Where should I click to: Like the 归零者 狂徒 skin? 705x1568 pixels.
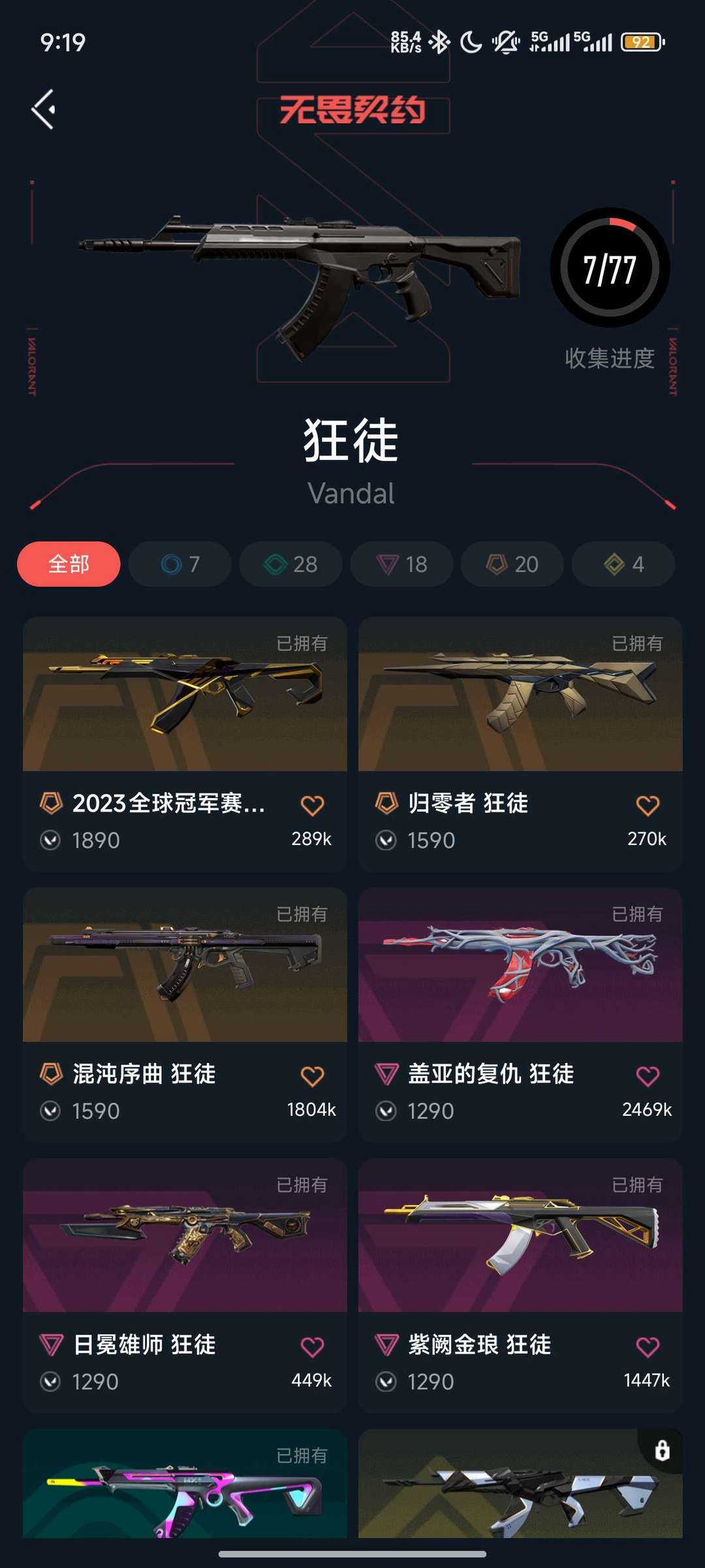tap(648, 805)
